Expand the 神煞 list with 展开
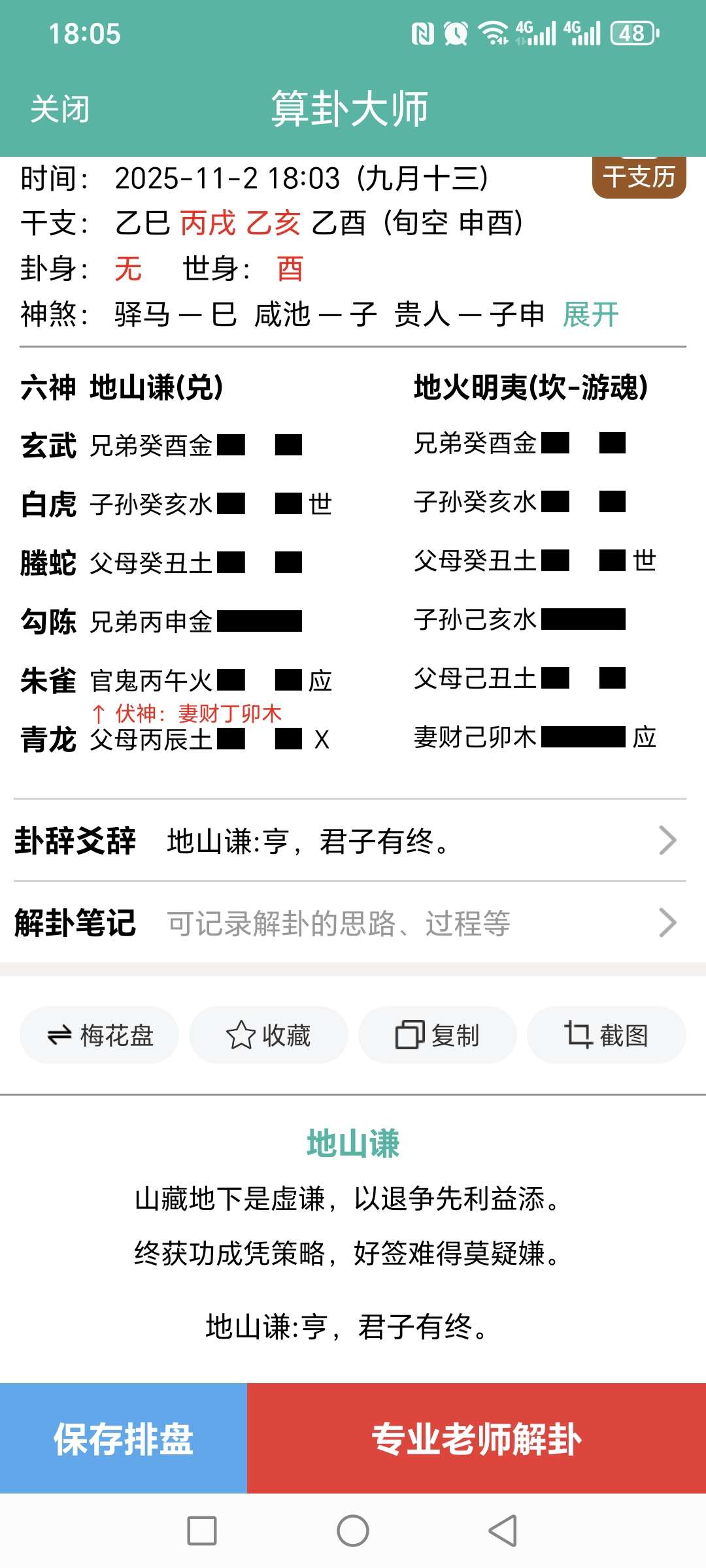Viewport: 706px width, 1568px height. pos(590,314)
